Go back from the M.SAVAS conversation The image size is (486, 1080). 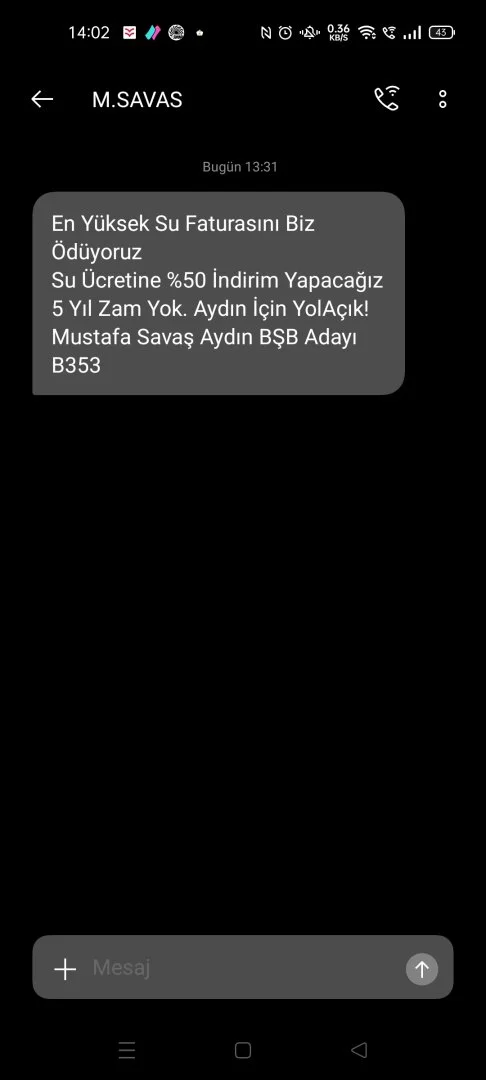click(x=42, y=100)
